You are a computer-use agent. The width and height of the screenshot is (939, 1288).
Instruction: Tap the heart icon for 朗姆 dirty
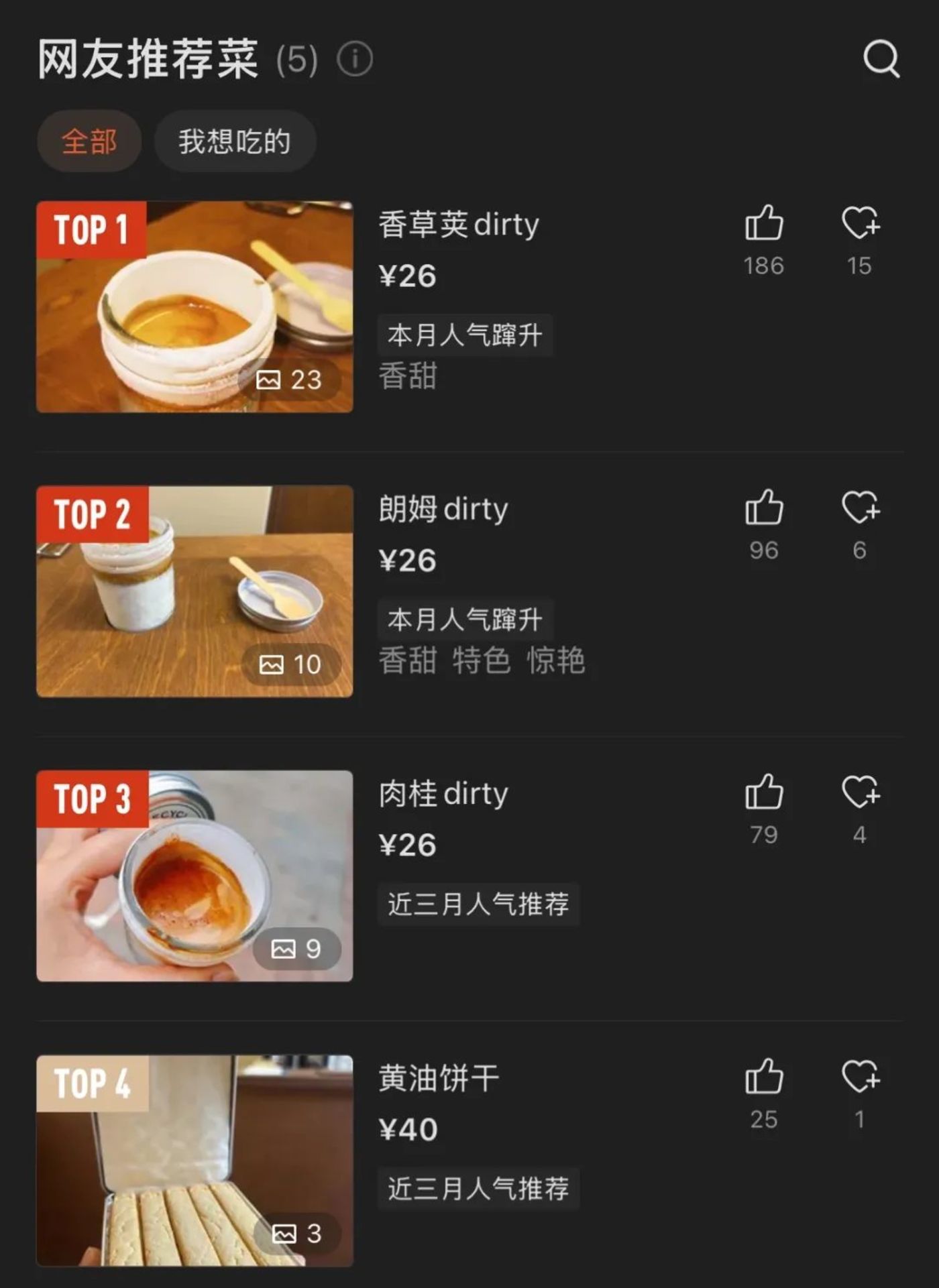point(860,508)
